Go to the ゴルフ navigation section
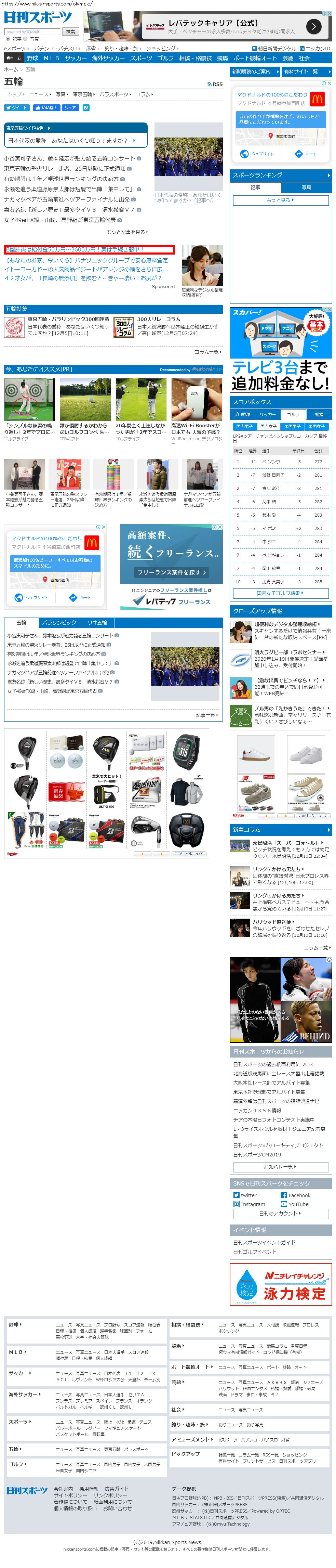Image resolution: width=336 pixels, height=1568 pixels. pos(165,59)
